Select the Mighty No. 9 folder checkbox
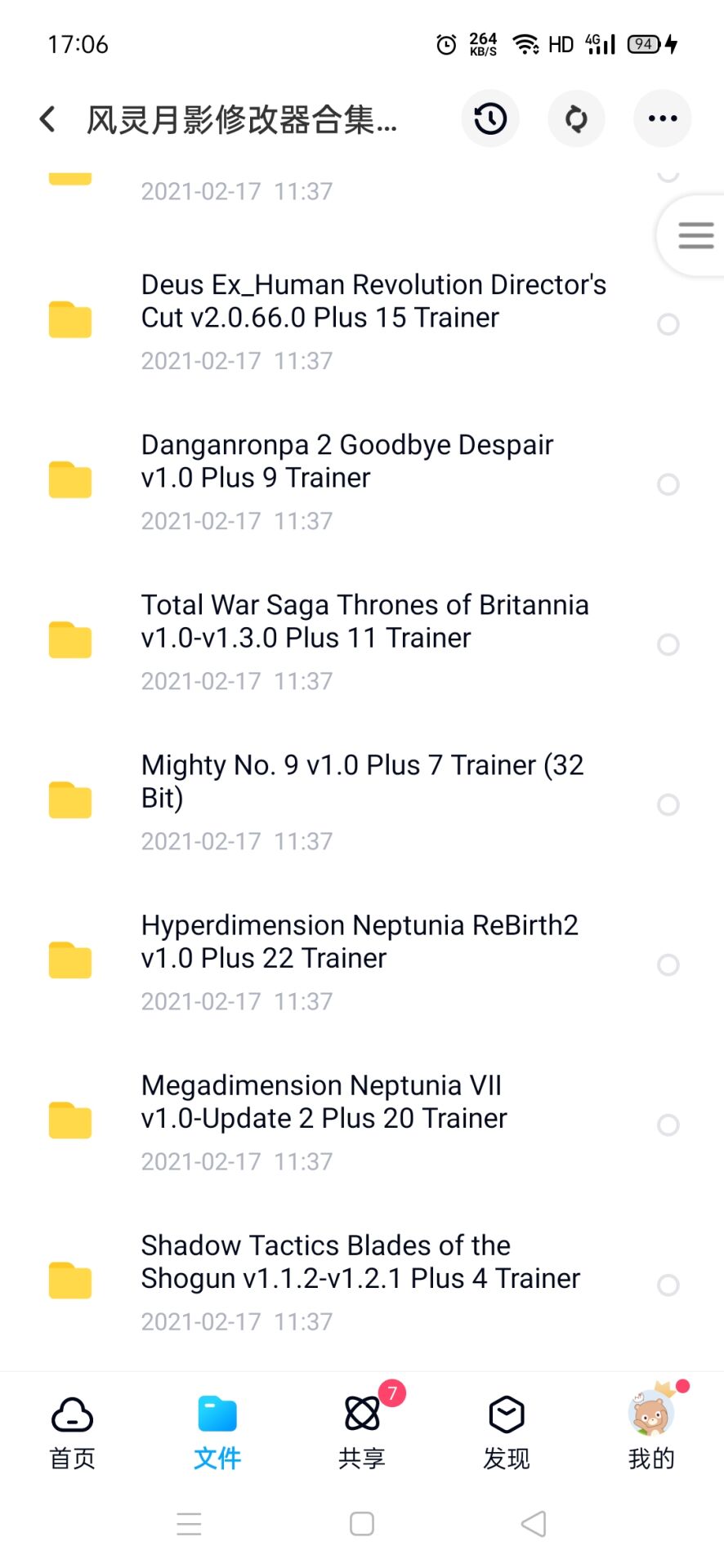The image size is (724, 1568). point(668,804)
